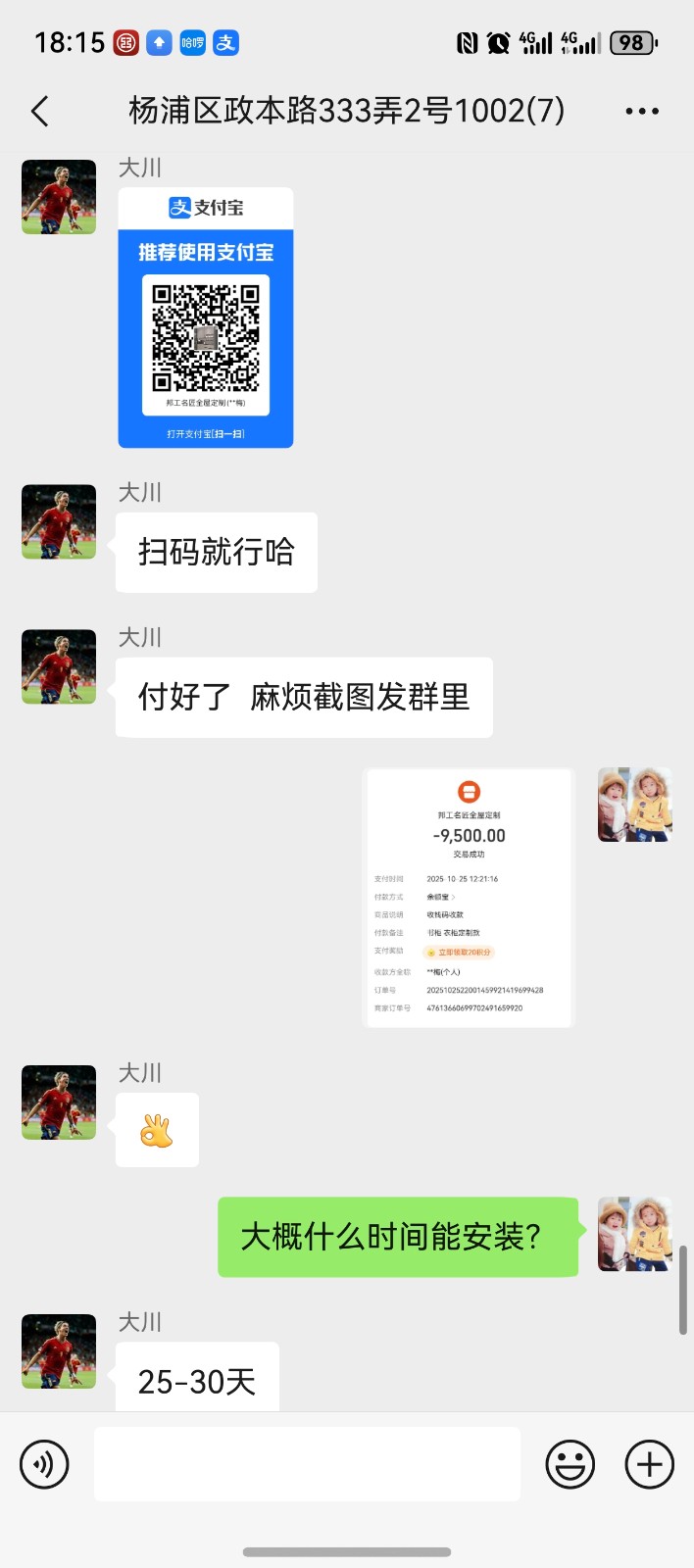
Task: Switch to voice message input
Action: pyautogui.click(x=45, y=1465)
